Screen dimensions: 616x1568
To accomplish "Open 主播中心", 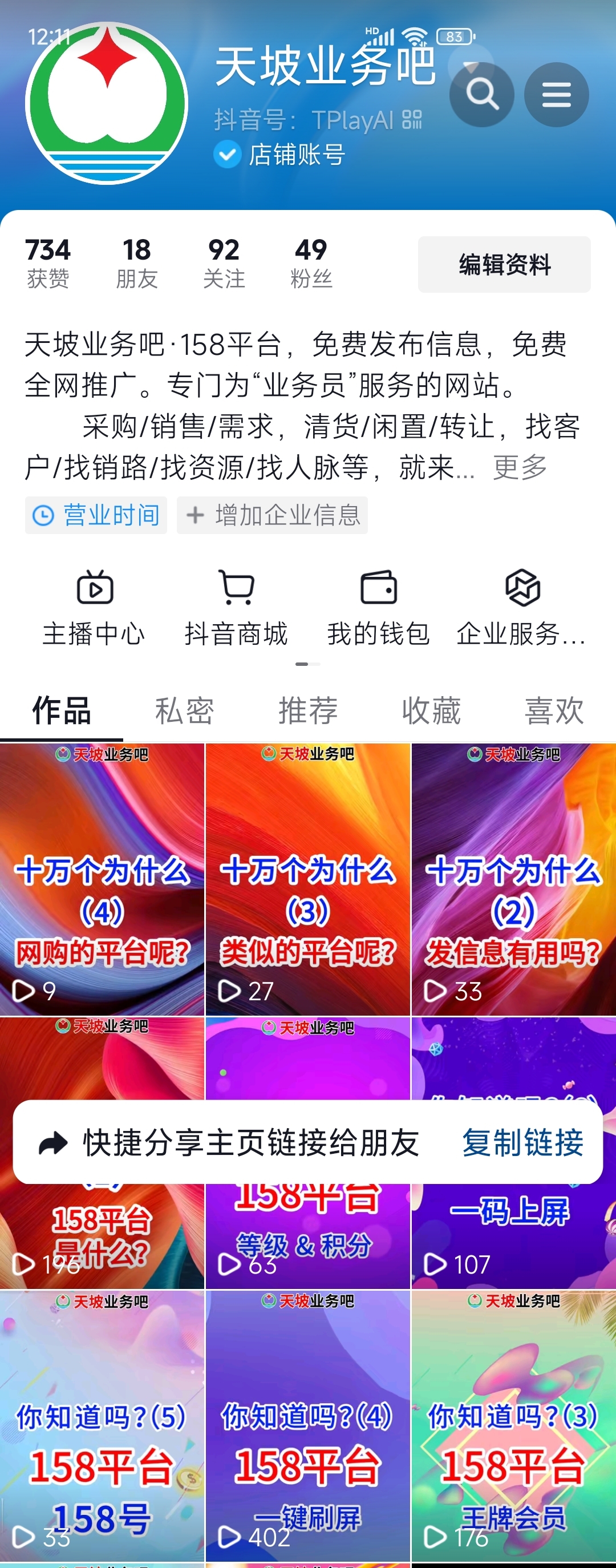I will 94,608.
